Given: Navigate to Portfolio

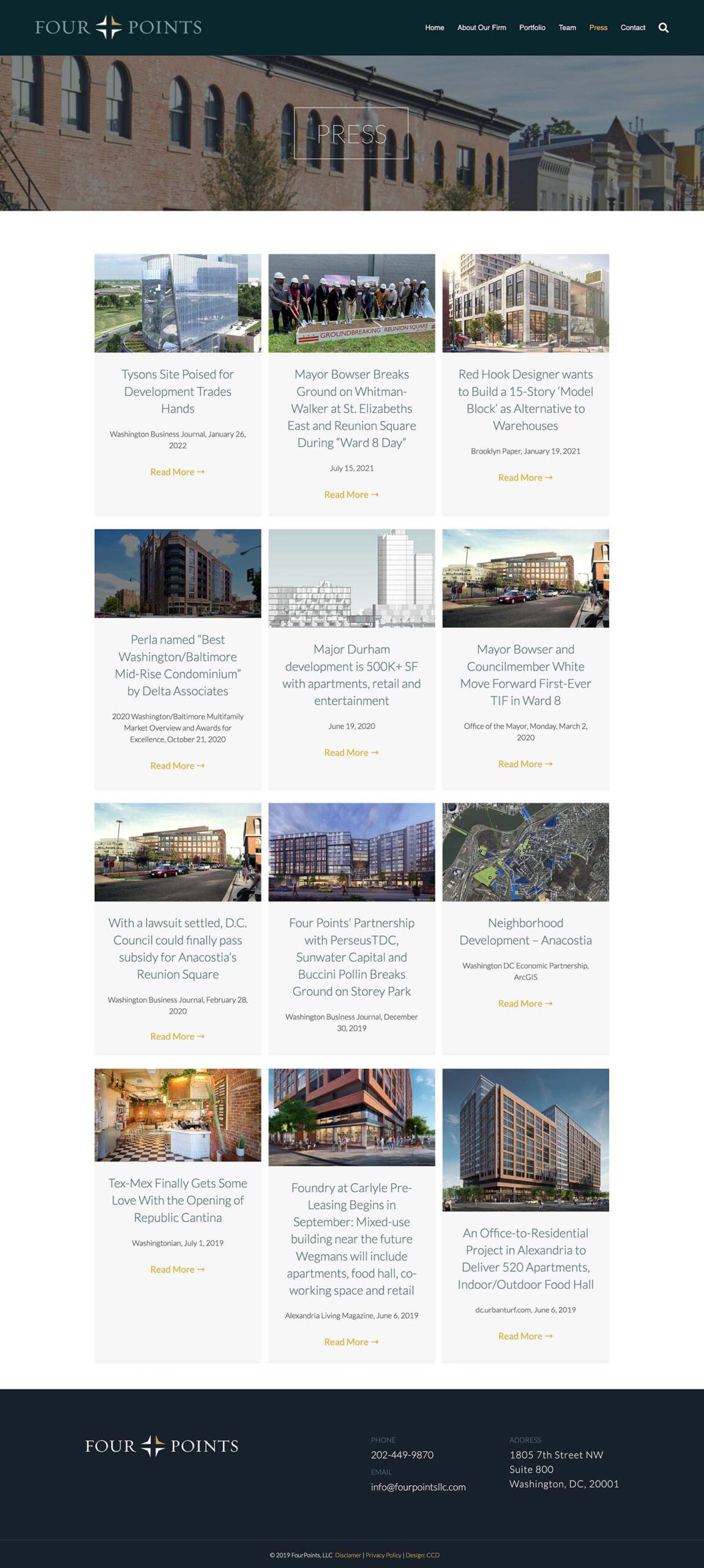Looking at the screenshot, I should pos(532,28).
